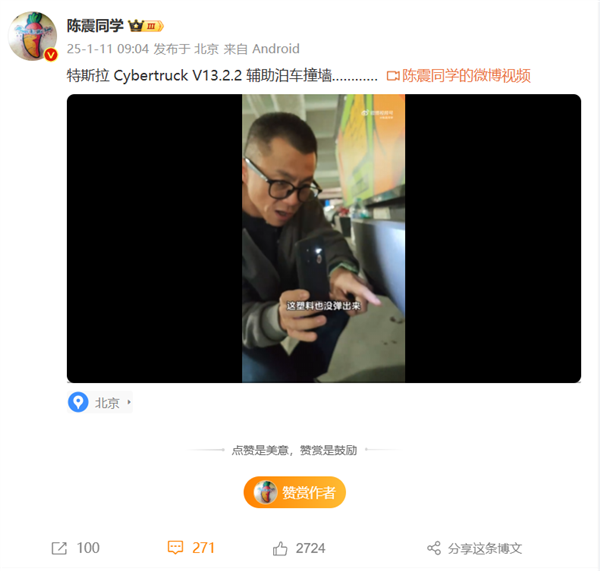
Task: Like this post with 2724 likes
Action: click(x=298, y=548)
